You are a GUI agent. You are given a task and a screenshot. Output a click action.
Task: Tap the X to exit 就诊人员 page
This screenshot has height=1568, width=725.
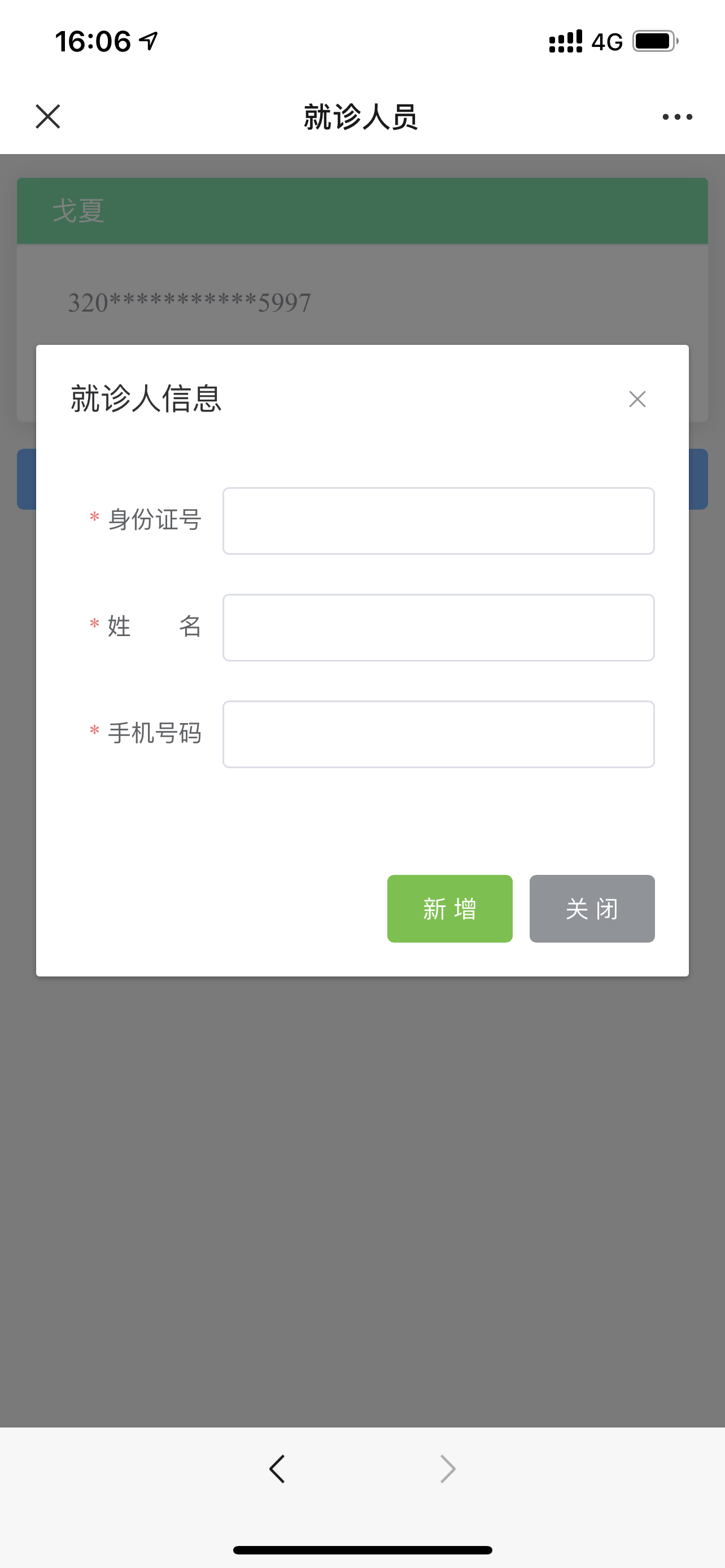point(49,117)
